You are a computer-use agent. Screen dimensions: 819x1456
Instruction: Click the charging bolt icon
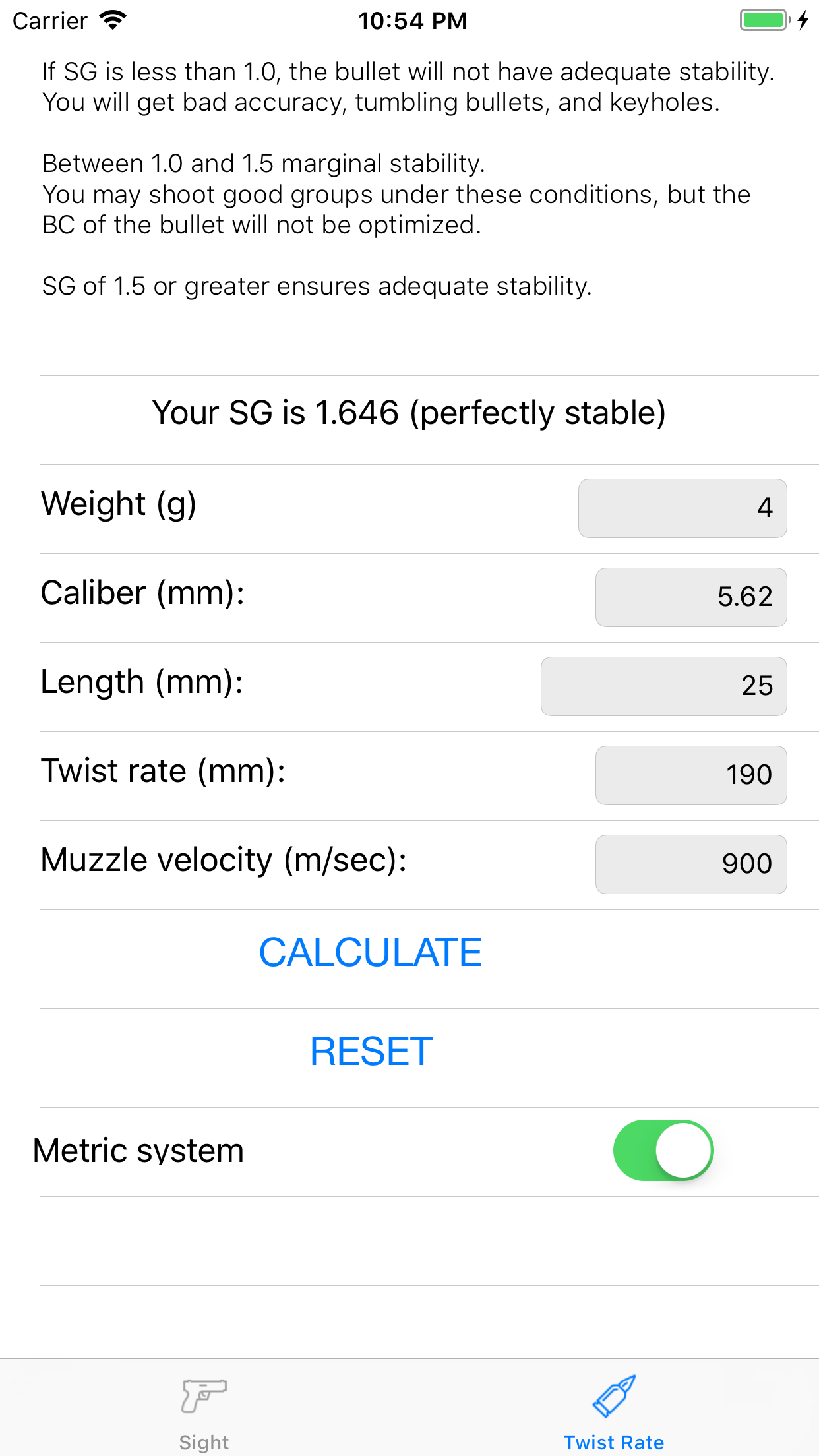802,21
